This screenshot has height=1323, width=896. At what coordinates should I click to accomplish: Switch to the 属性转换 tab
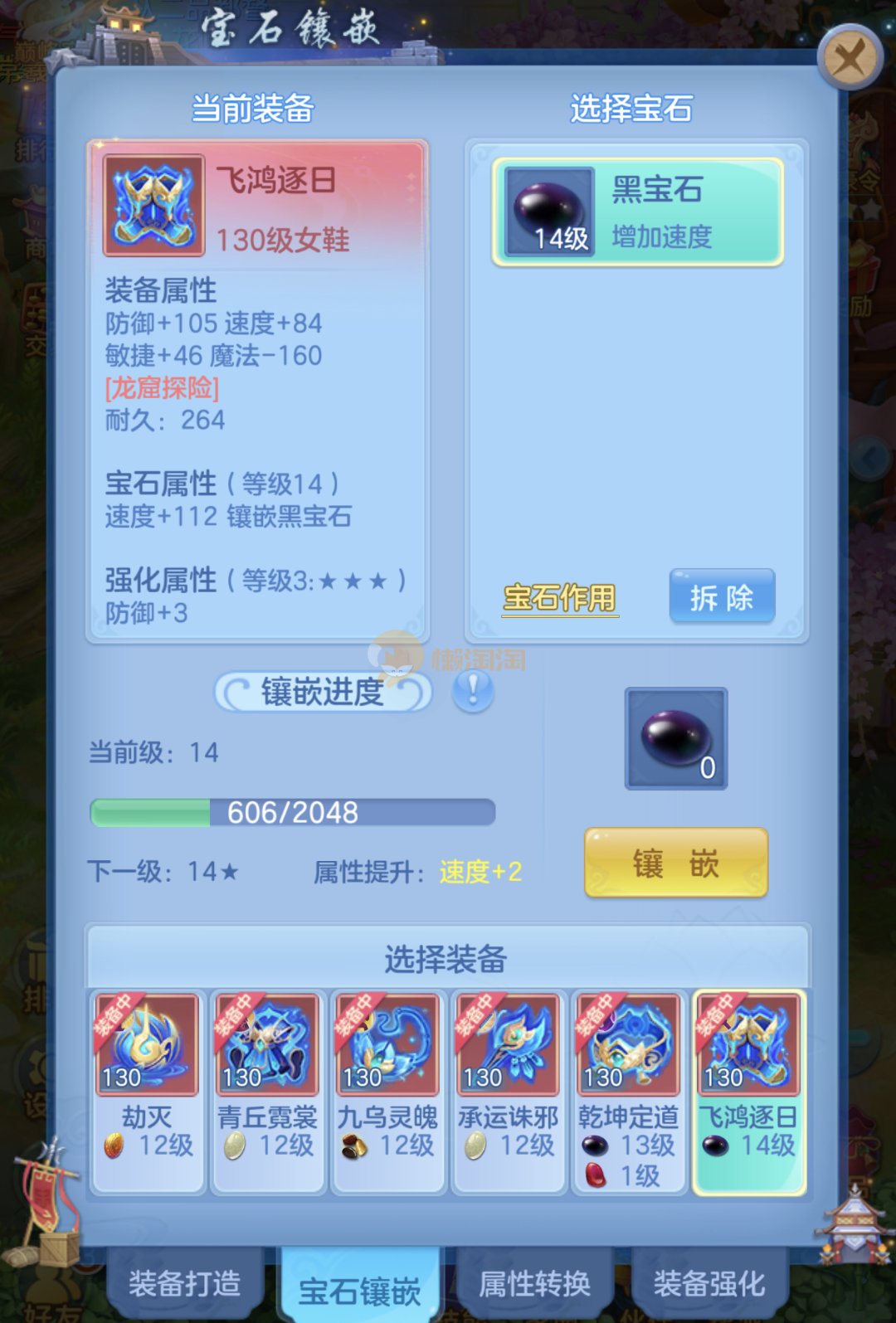(x=535, y=1283)
